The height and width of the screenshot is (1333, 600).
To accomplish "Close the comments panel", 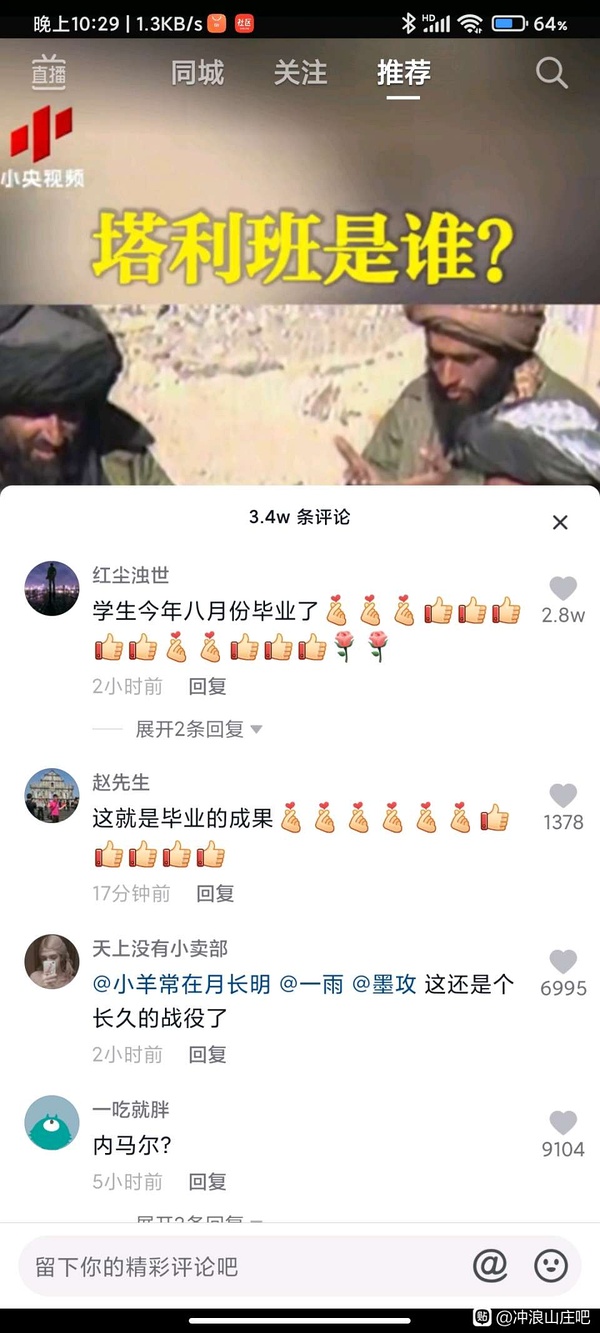I will pyautogui.click(x=560, y=522).
